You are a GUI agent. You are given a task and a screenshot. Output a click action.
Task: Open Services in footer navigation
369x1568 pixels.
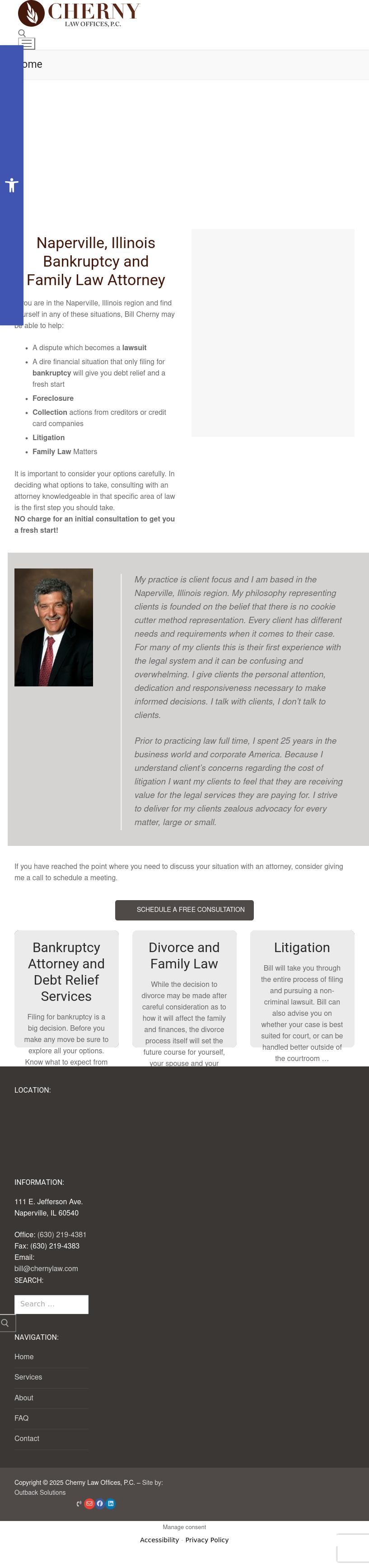click(28, 1377)
